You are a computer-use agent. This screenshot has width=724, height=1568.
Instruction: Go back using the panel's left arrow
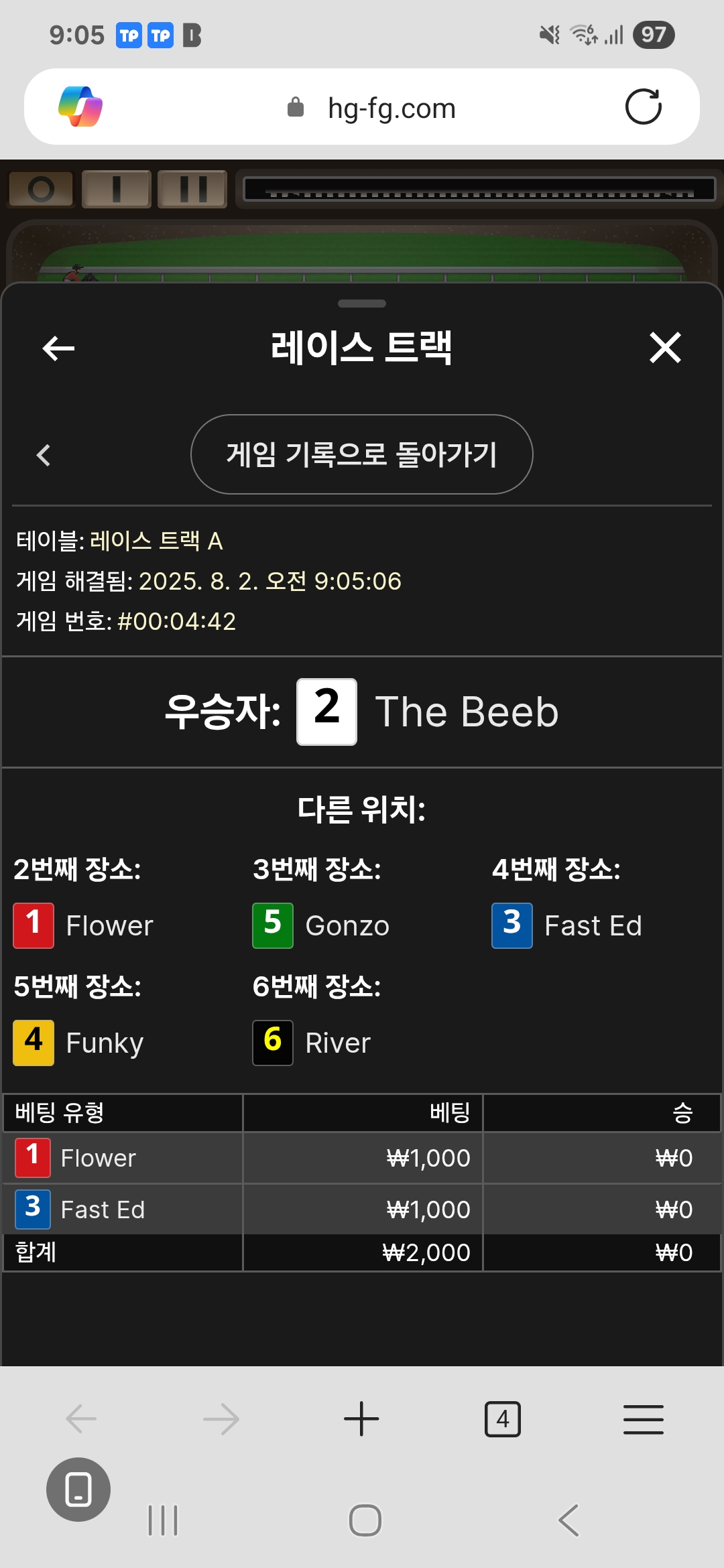pos(58,348)
